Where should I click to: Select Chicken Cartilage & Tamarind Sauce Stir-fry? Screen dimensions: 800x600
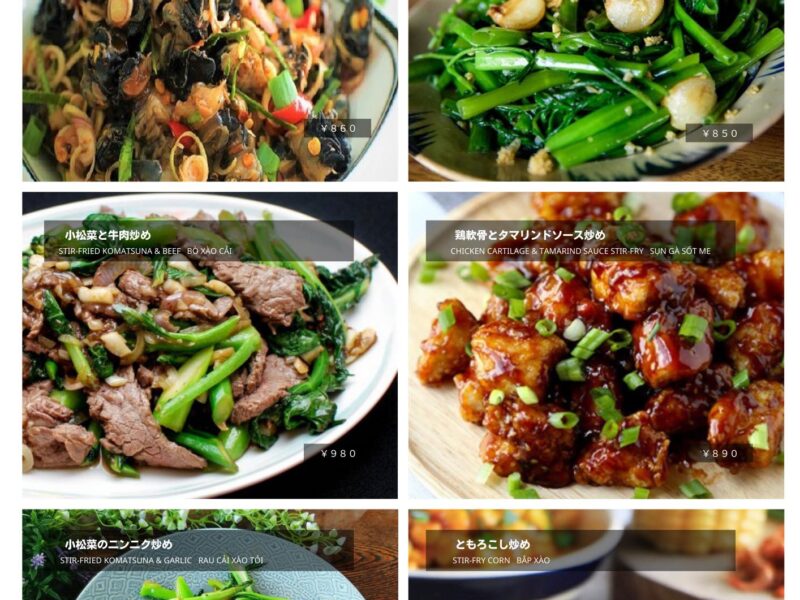click(596, 345)
